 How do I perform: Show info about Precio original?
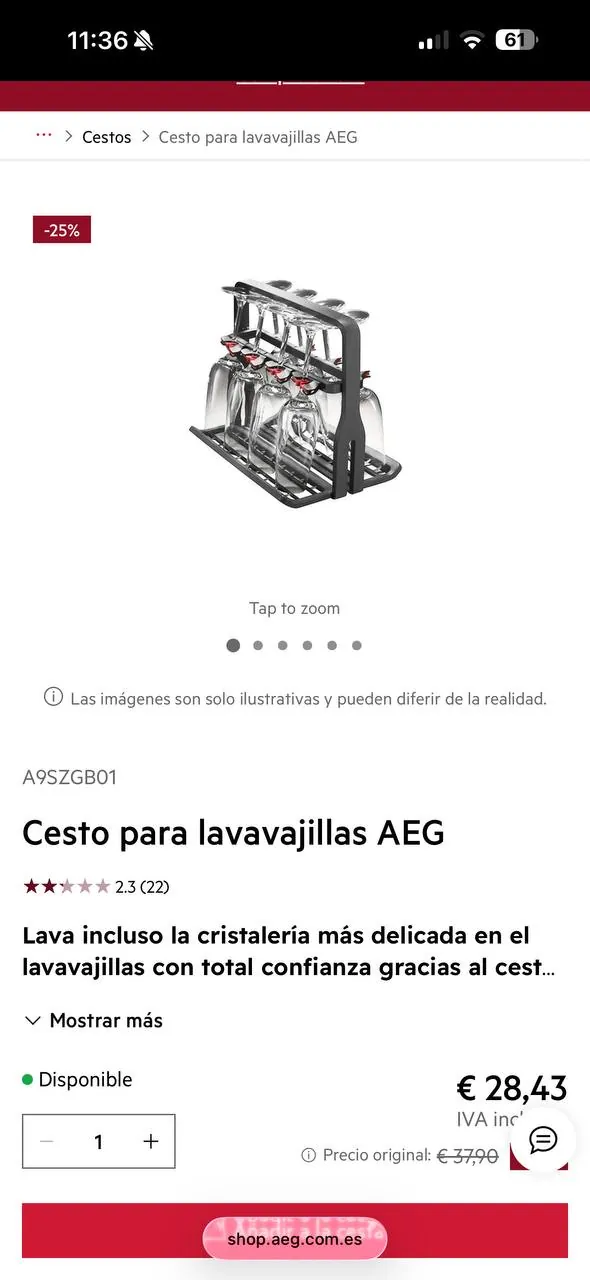coord(309,1155)
